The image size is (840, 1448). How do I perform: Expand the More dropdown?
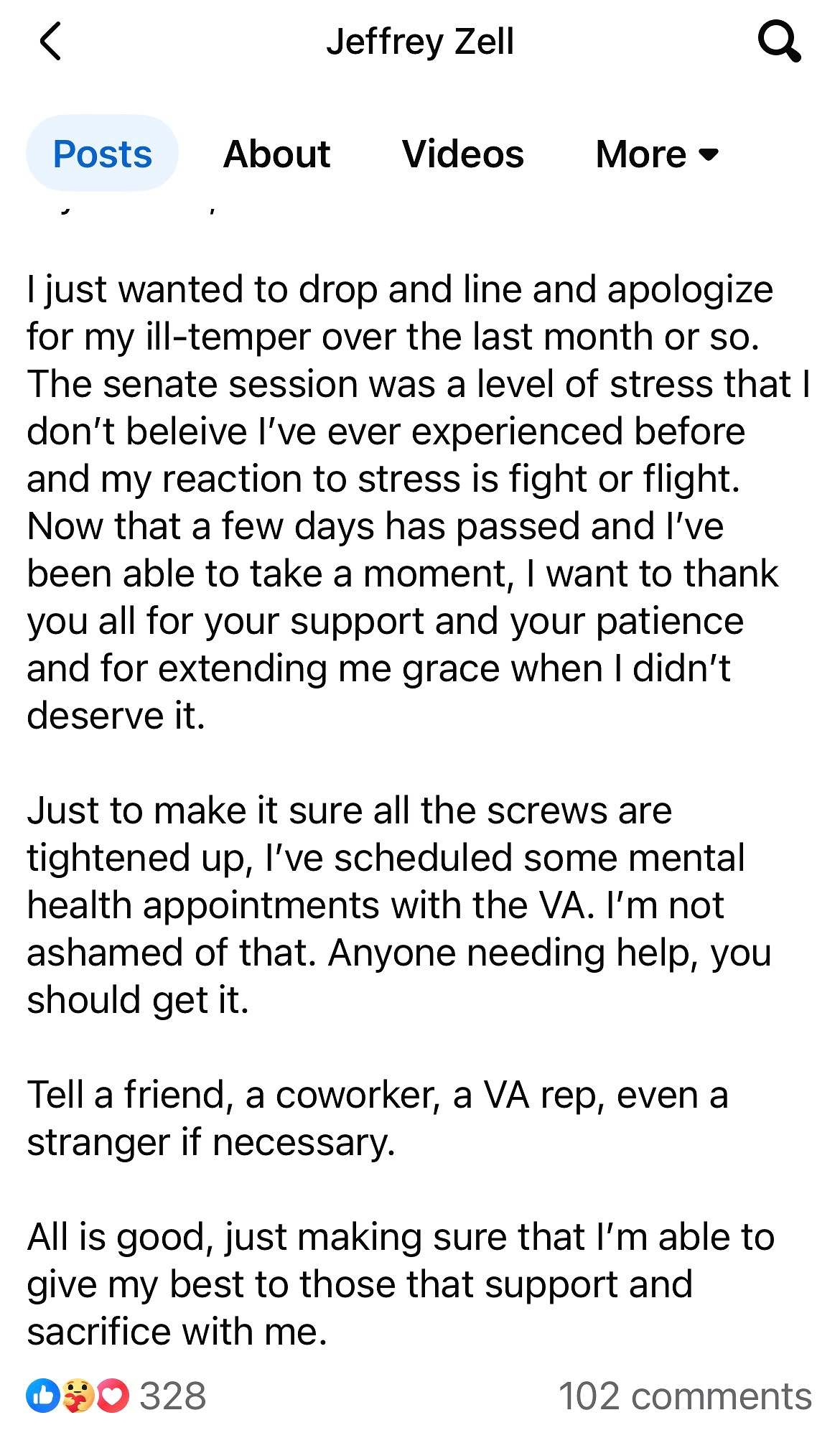coord(656,154)
